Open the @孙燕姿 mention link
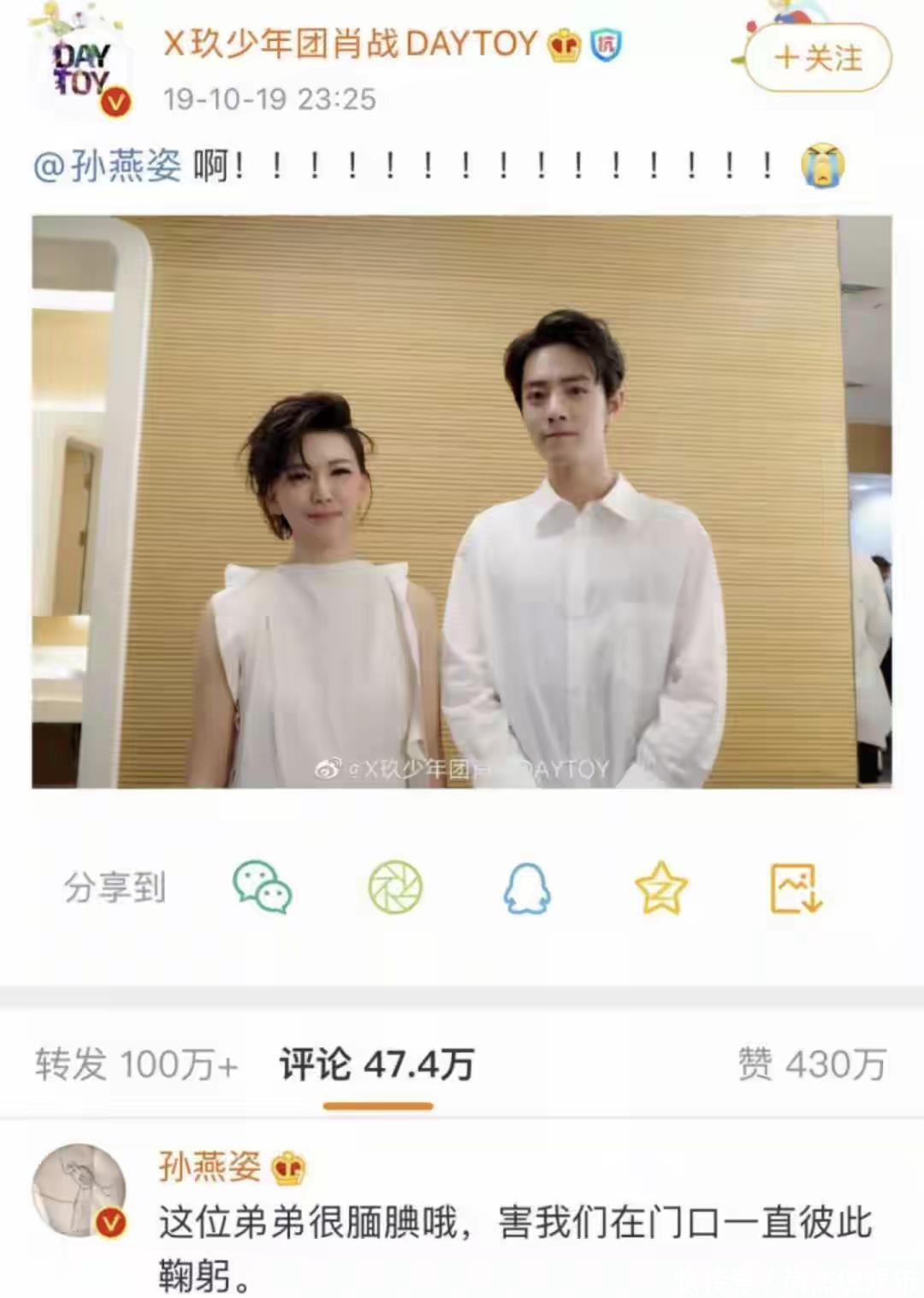Screen dimensions: 924x1298 pos(107,165)
